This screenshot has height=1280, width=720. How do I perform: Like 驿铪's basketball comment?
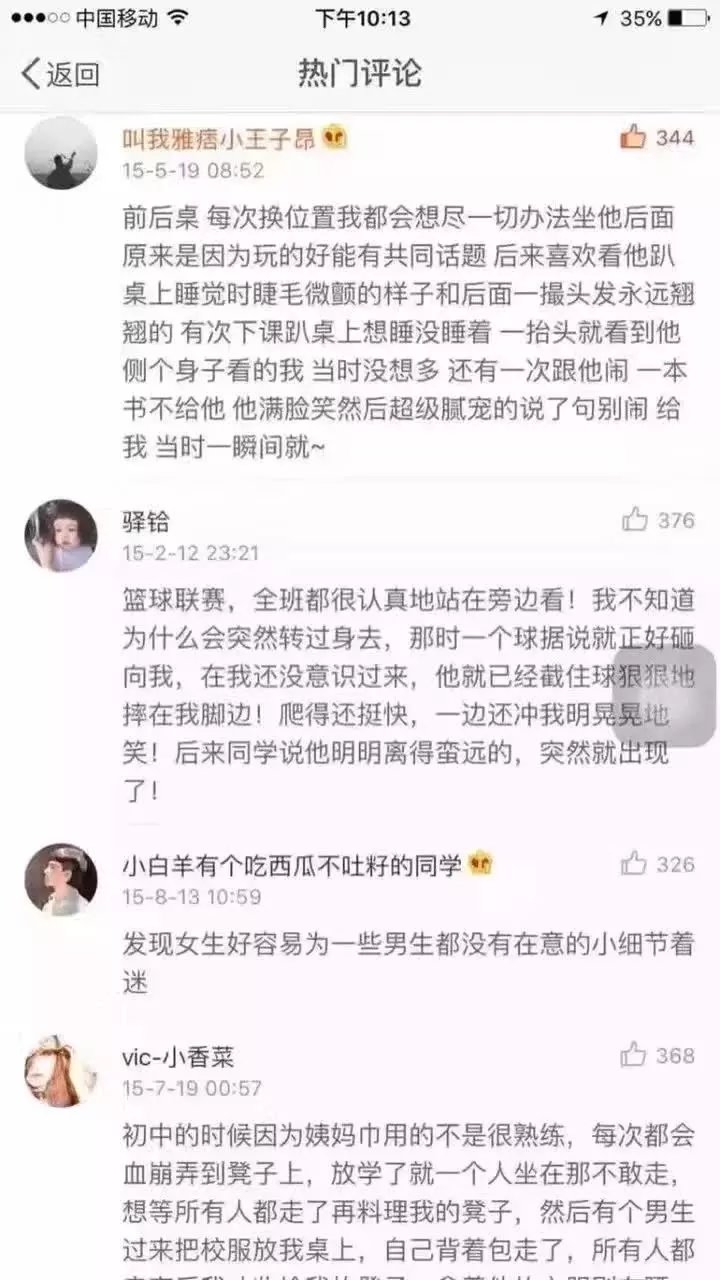pos(635,520)
